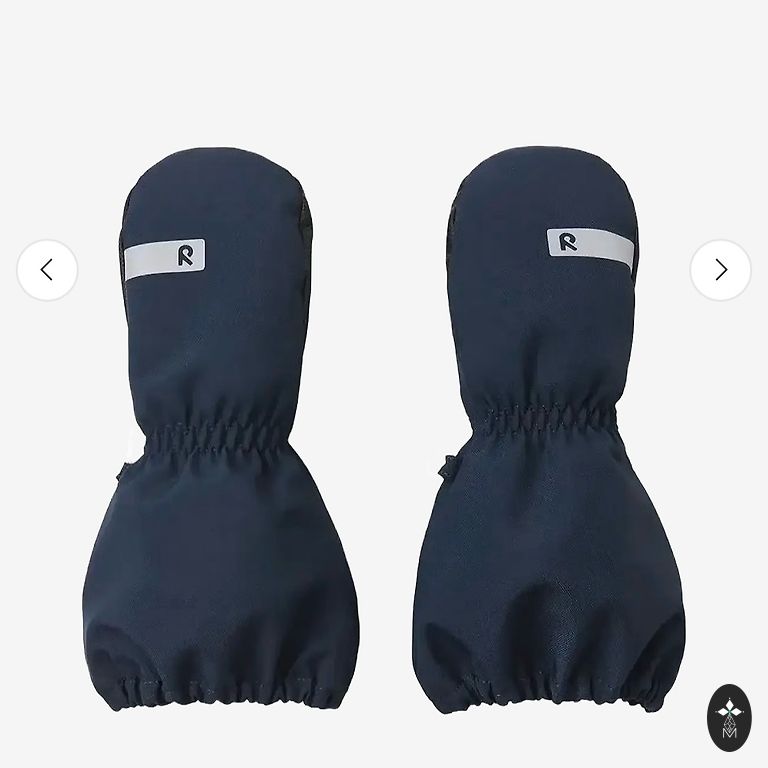Image resolution: width=768 pixels, height=768 pixels.
Task: Go to the previous product image
Action: click(47, 270)
